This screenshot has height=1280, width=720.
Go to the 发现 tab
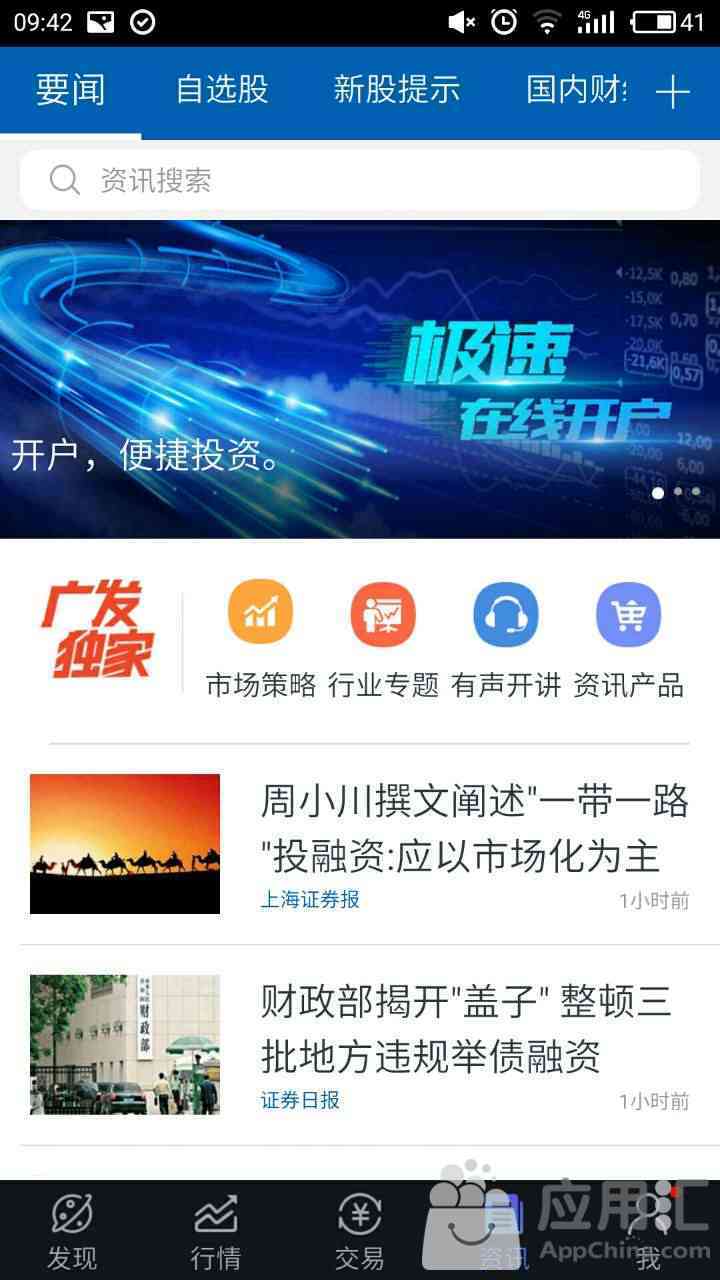pos(72,1230)
